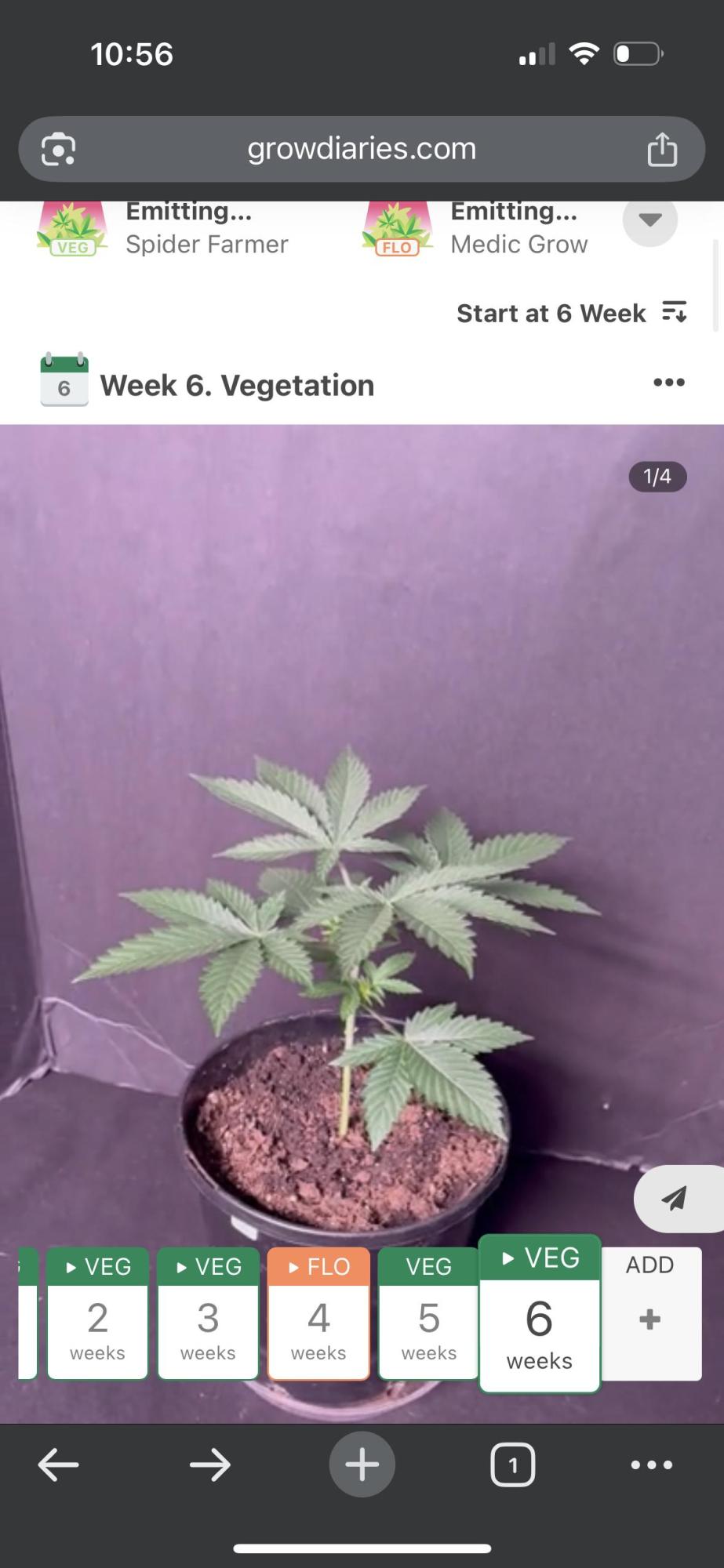Select the 4 weeks FLO tab

click(x=318, y=1313)
